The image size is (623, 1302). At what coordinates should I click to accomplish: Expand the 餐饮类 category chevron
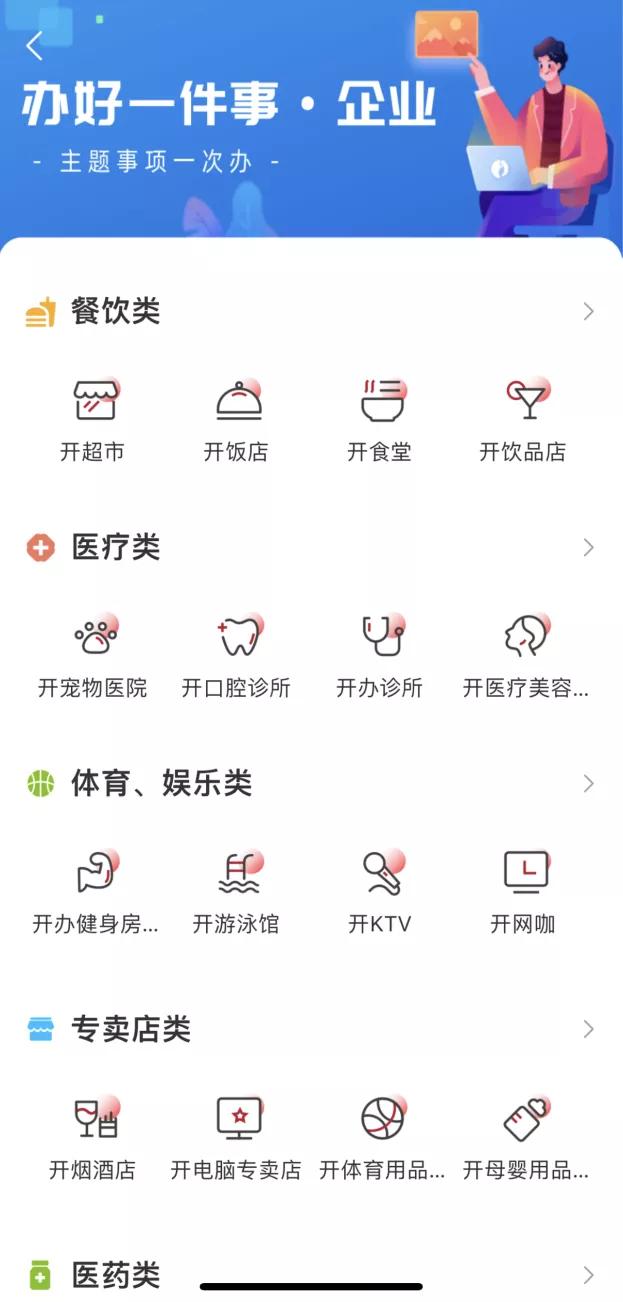tap(588, 312)
